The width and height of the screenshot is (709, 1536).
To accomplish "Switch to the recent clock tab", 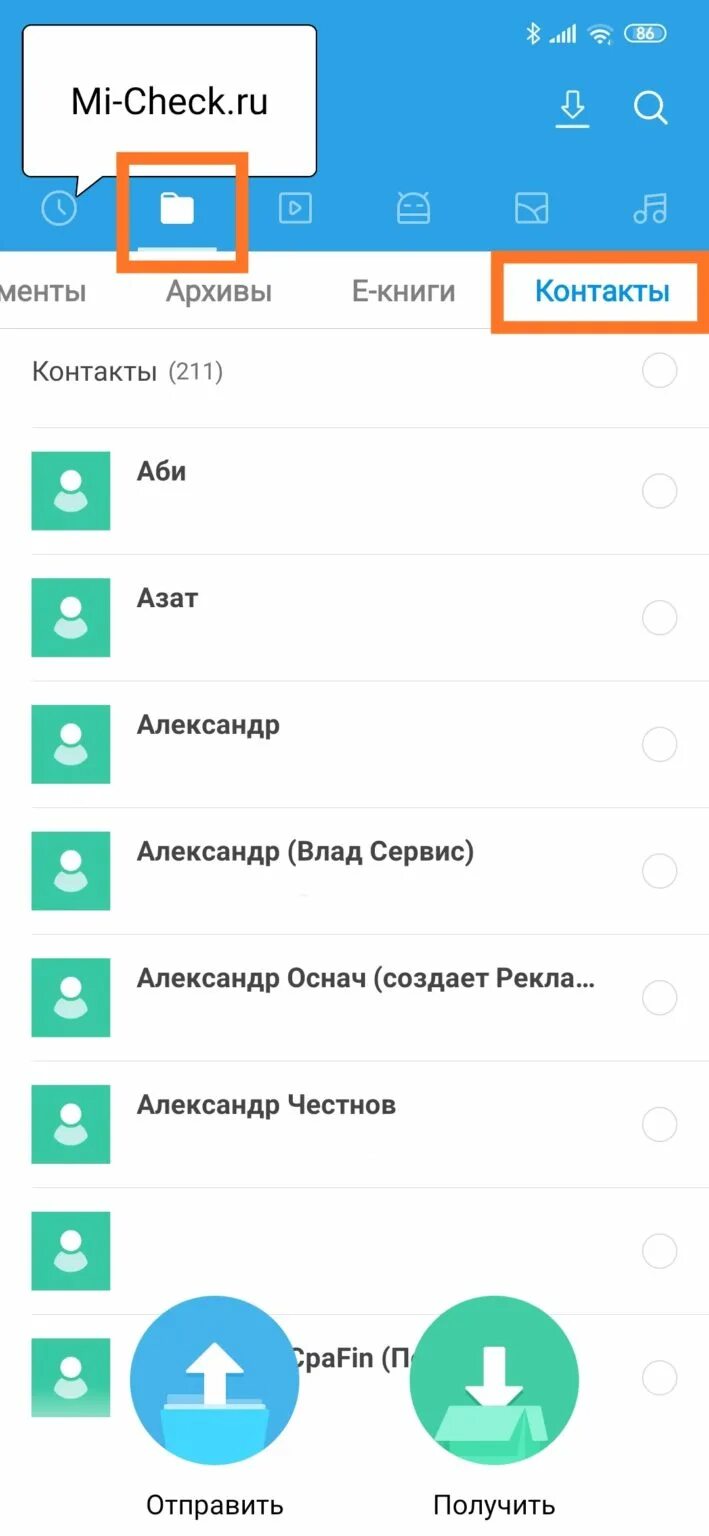I will coord(59,208).
